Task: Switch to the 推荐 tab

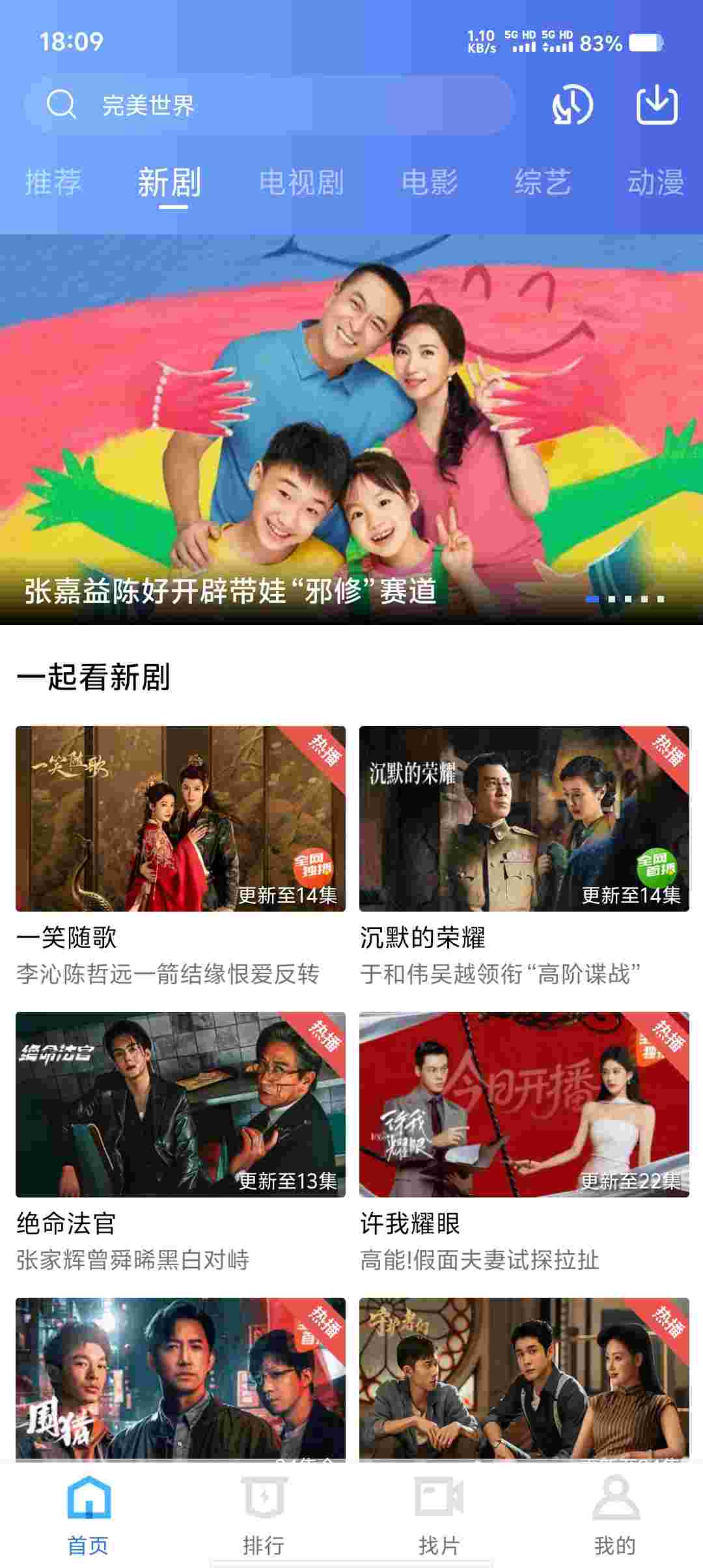Action: [x=53, y=182]
